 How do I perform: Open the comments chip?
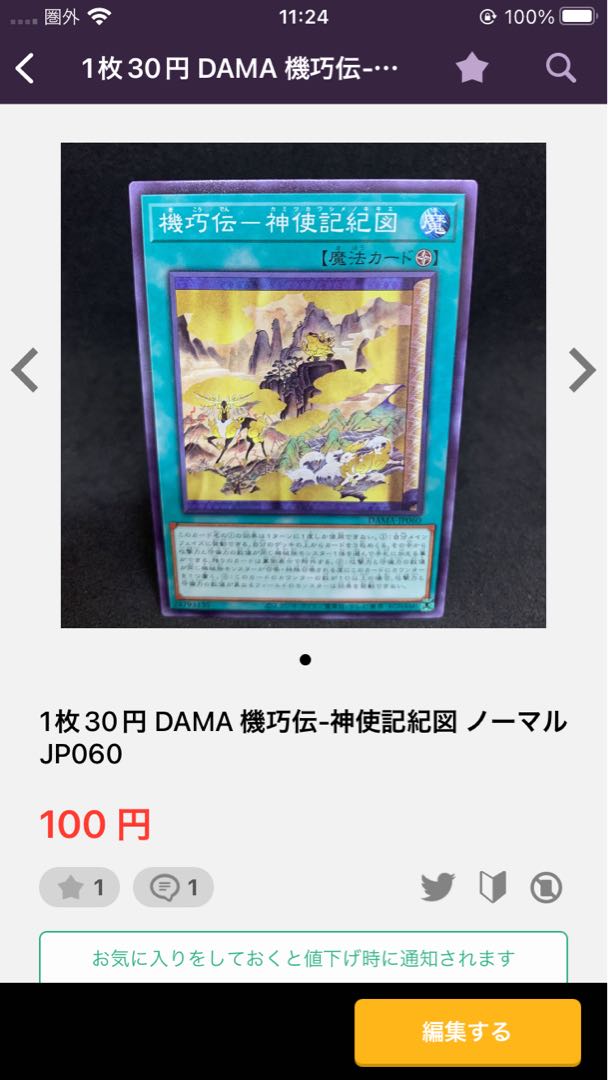(x=173, y=888)
